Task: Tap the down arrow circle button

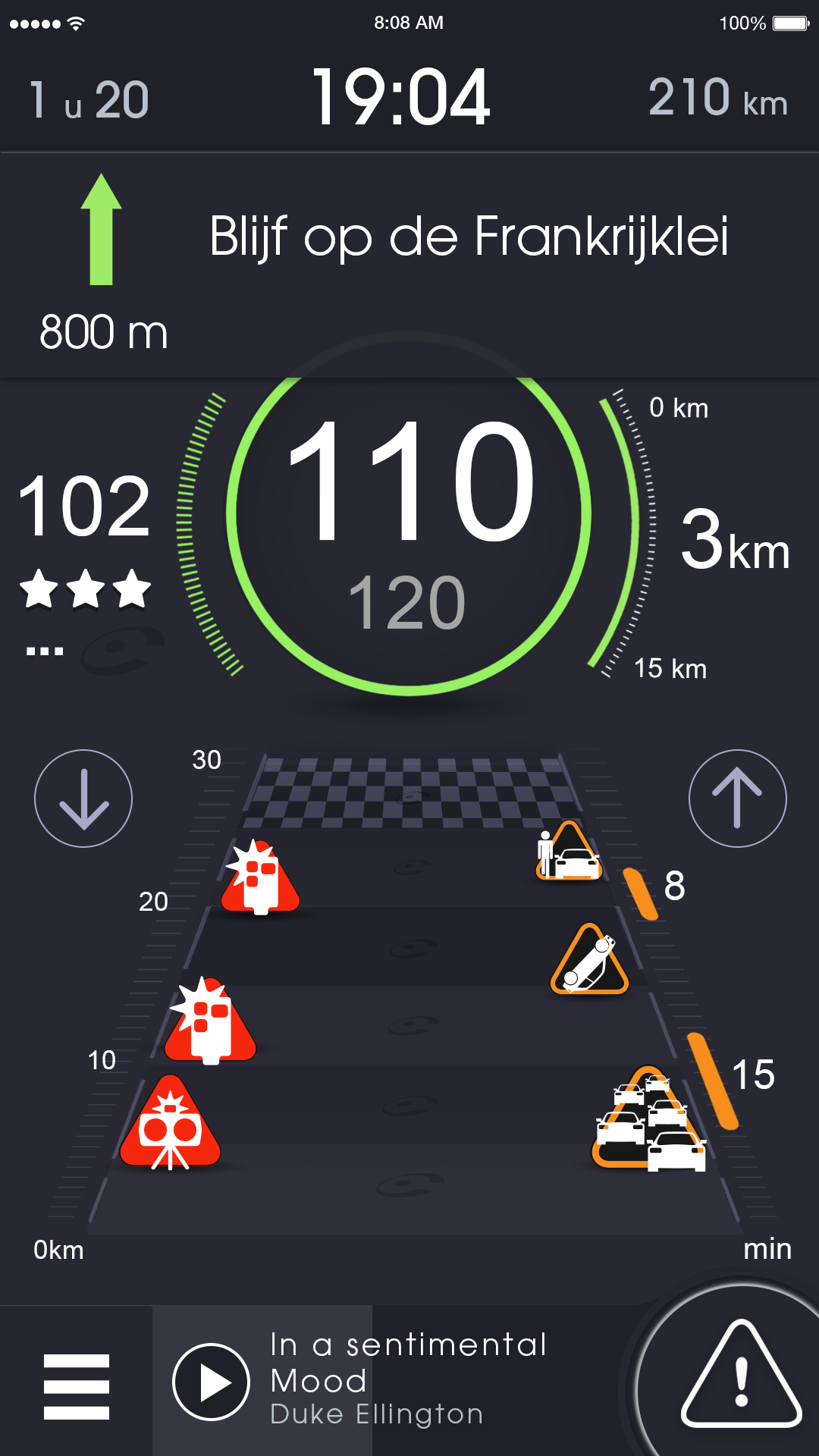Action: (83, 799)
